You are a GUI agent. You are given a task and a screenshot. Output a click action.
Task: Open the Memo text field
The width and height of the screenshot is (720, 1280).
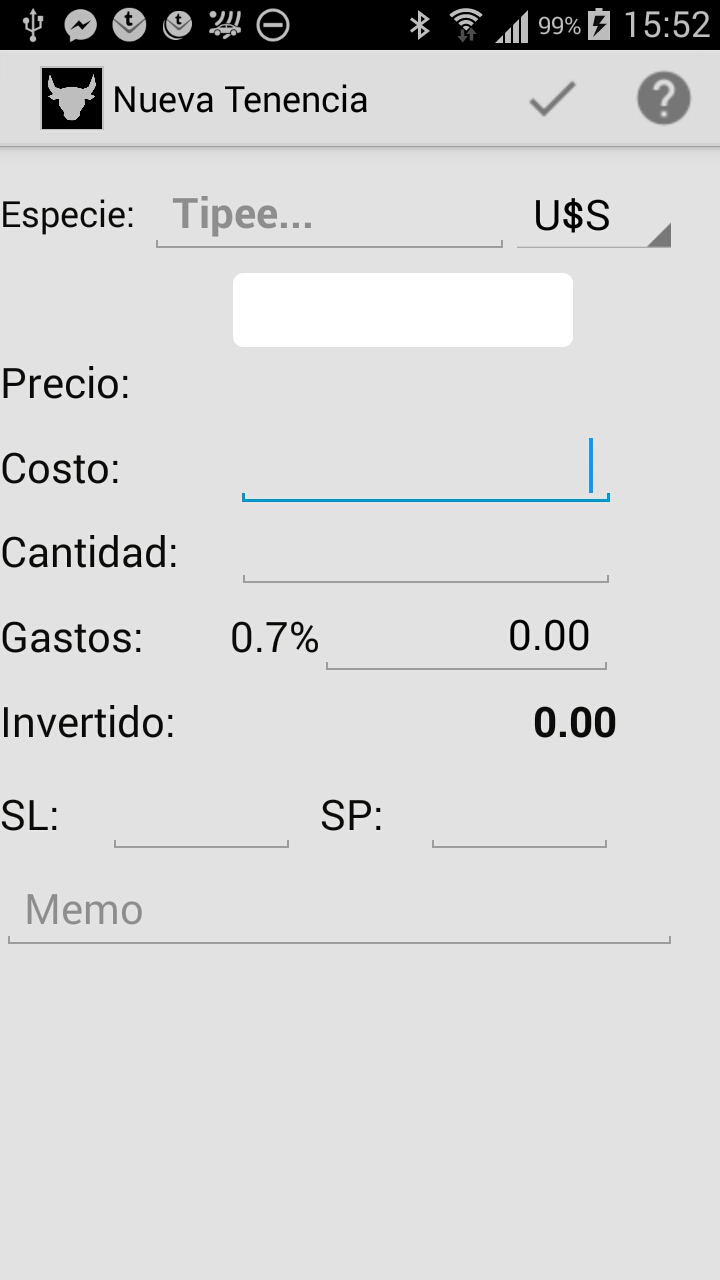tap(339, 911)
